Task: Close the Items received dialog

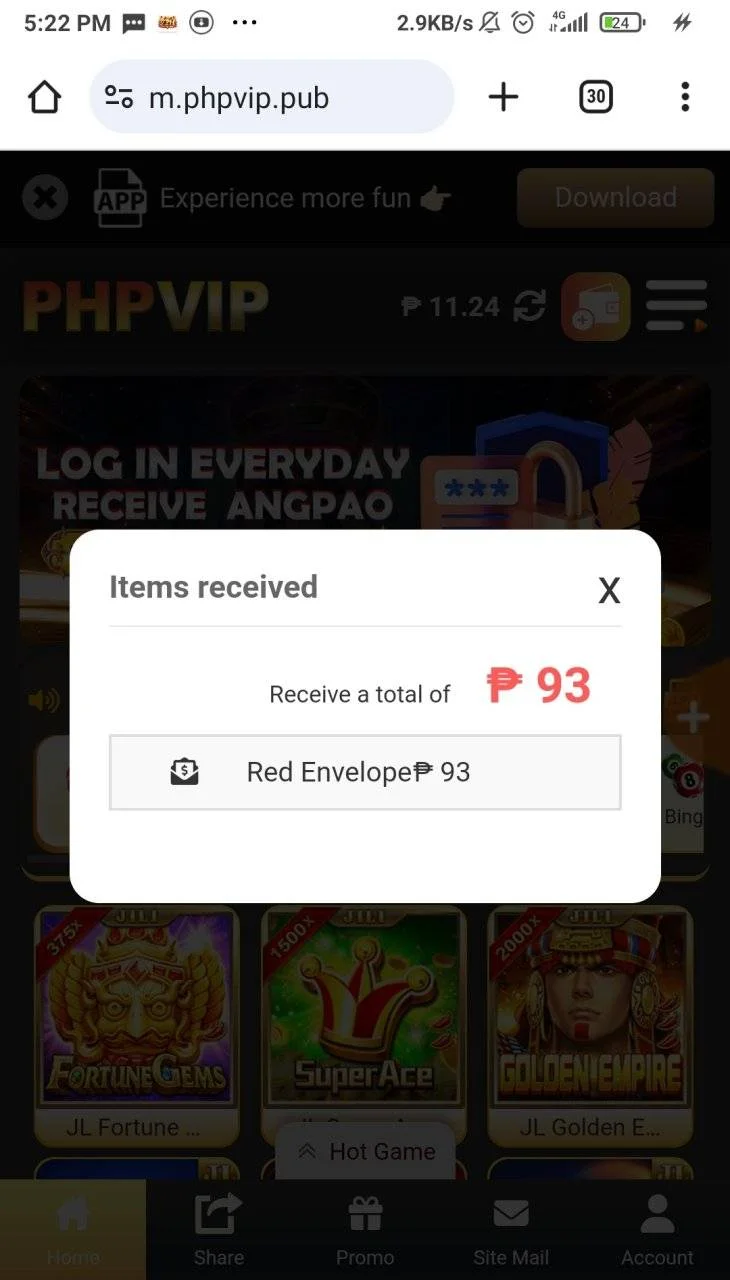Action: [x=609, y=591]
